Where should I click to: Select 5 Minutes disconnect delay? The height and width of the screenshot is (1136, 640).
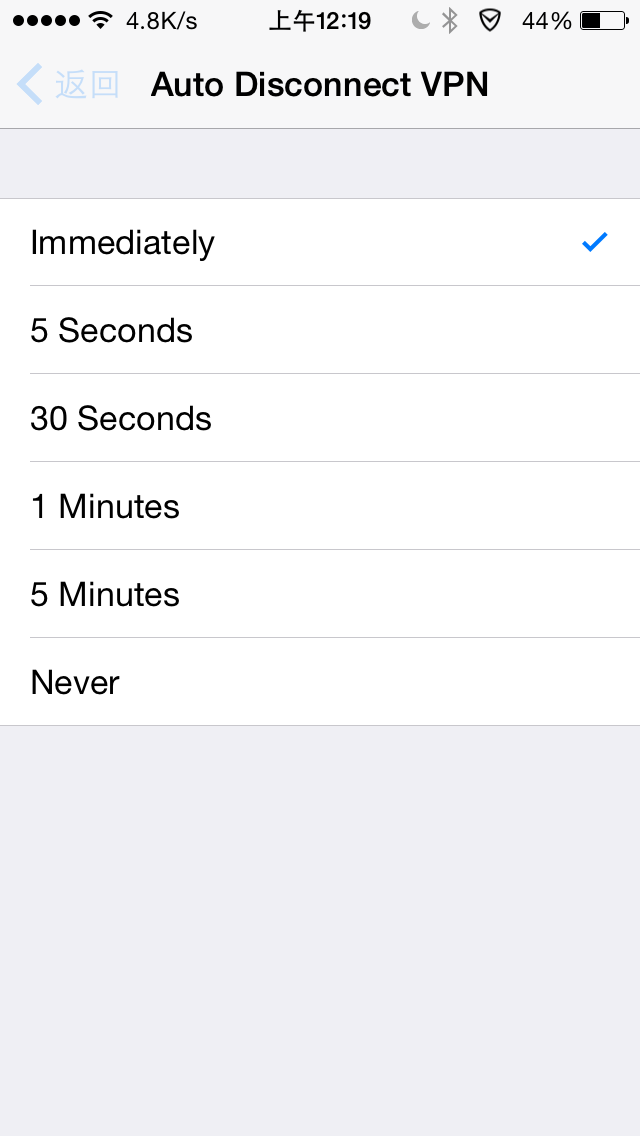click(320, 595)
